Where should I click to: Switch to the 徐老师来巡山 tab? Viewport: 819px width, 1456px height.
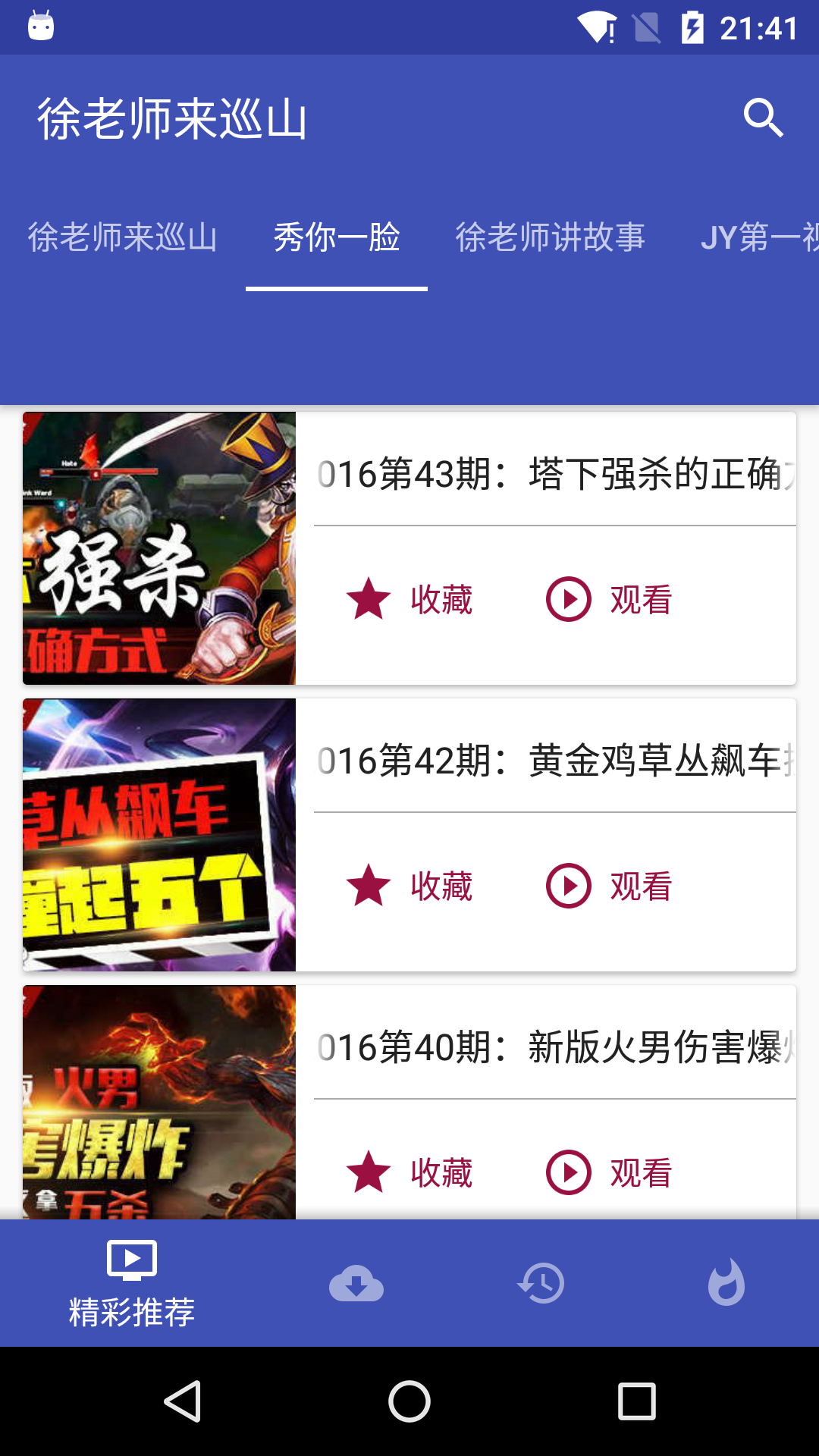pos(123,237)
